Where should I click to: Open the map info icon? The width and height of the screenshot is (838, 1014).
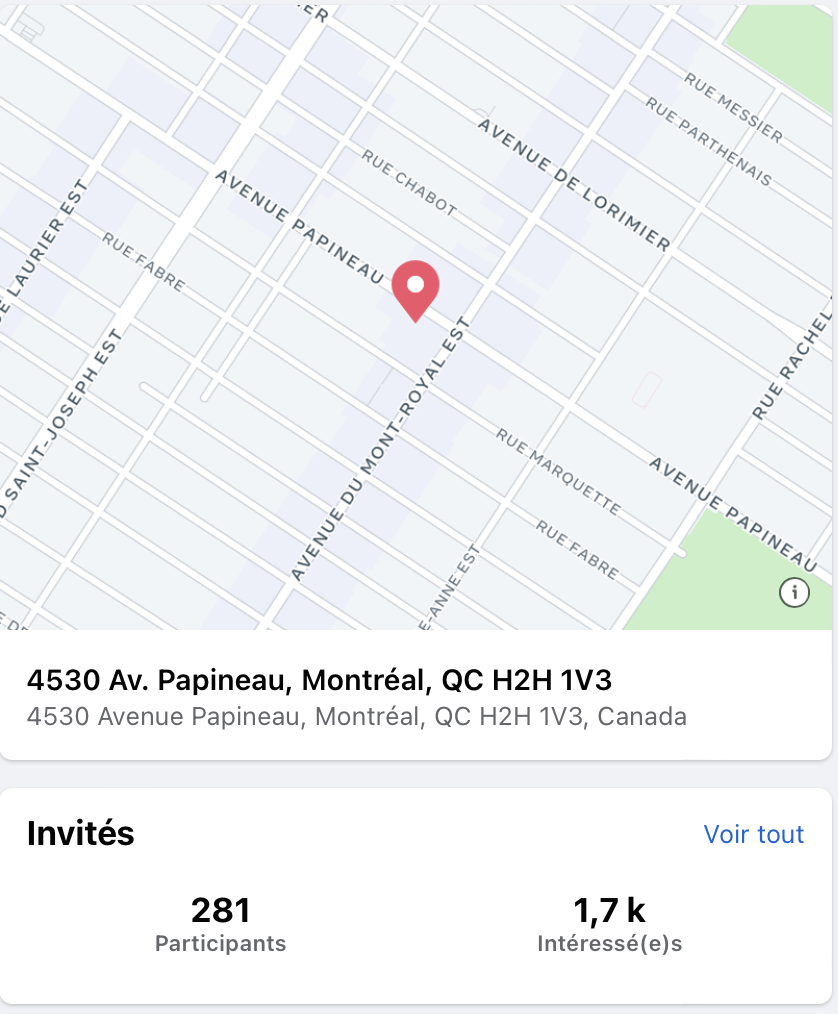(x=794, y=593)
